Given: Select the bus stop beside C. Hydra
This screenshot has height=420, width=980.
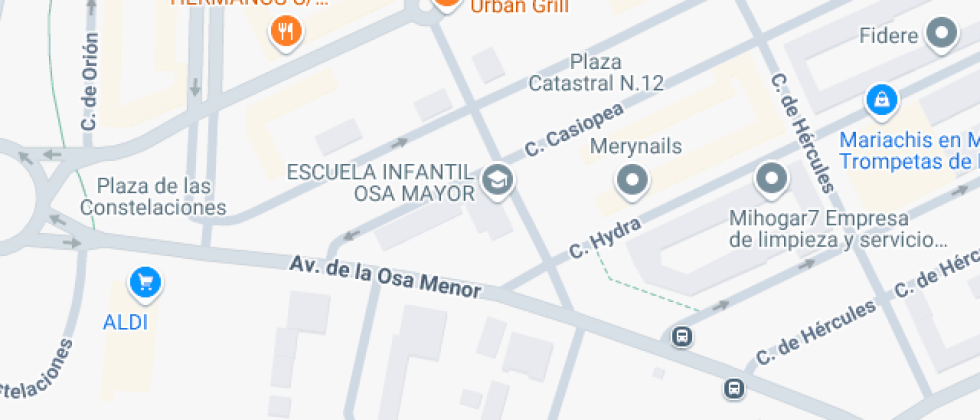Looking at the screenshot, I should pyautogui.click(x=682, y=337).
